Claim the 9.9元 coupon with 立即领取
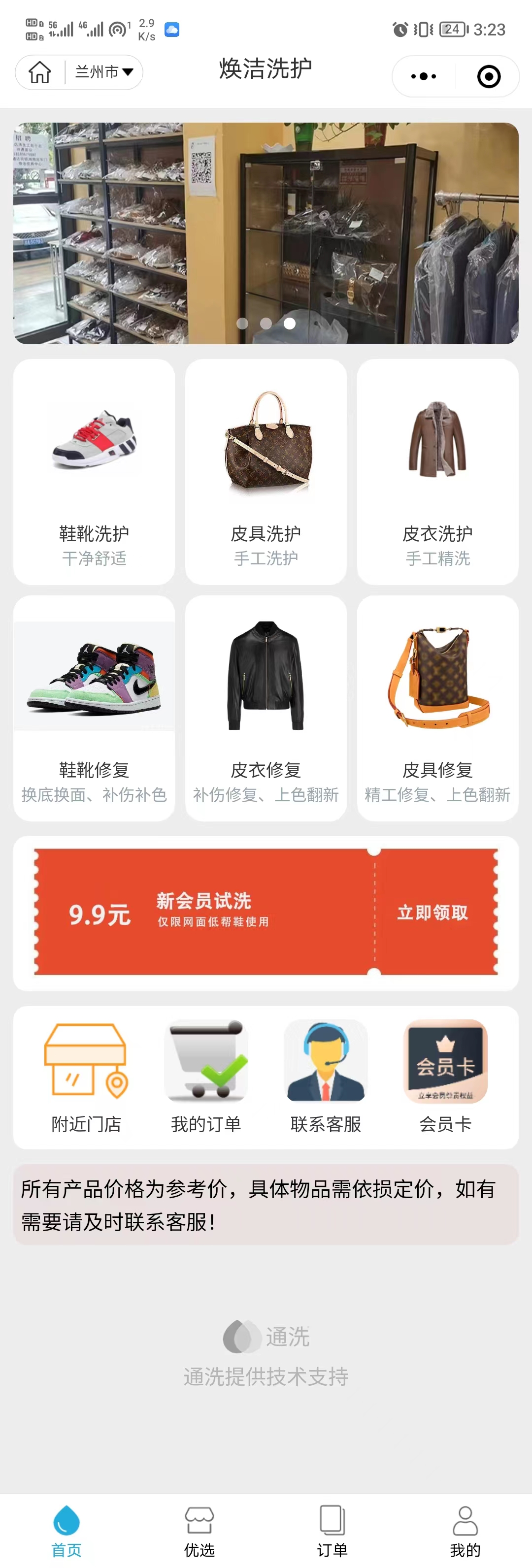Screen dimensions: 532x1568 pos(433,913)
